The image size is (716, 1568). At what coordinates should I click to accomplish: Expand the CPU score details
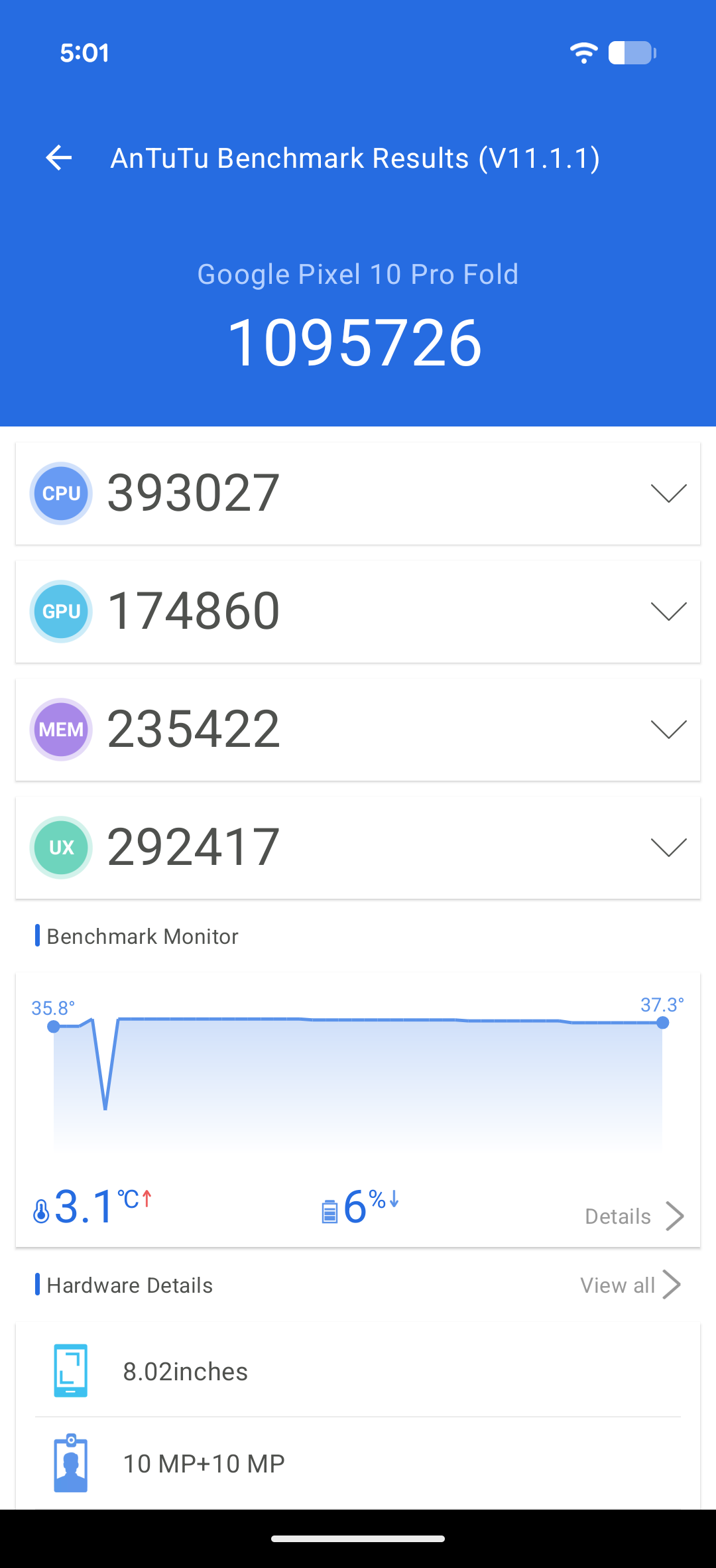(669, 493)
